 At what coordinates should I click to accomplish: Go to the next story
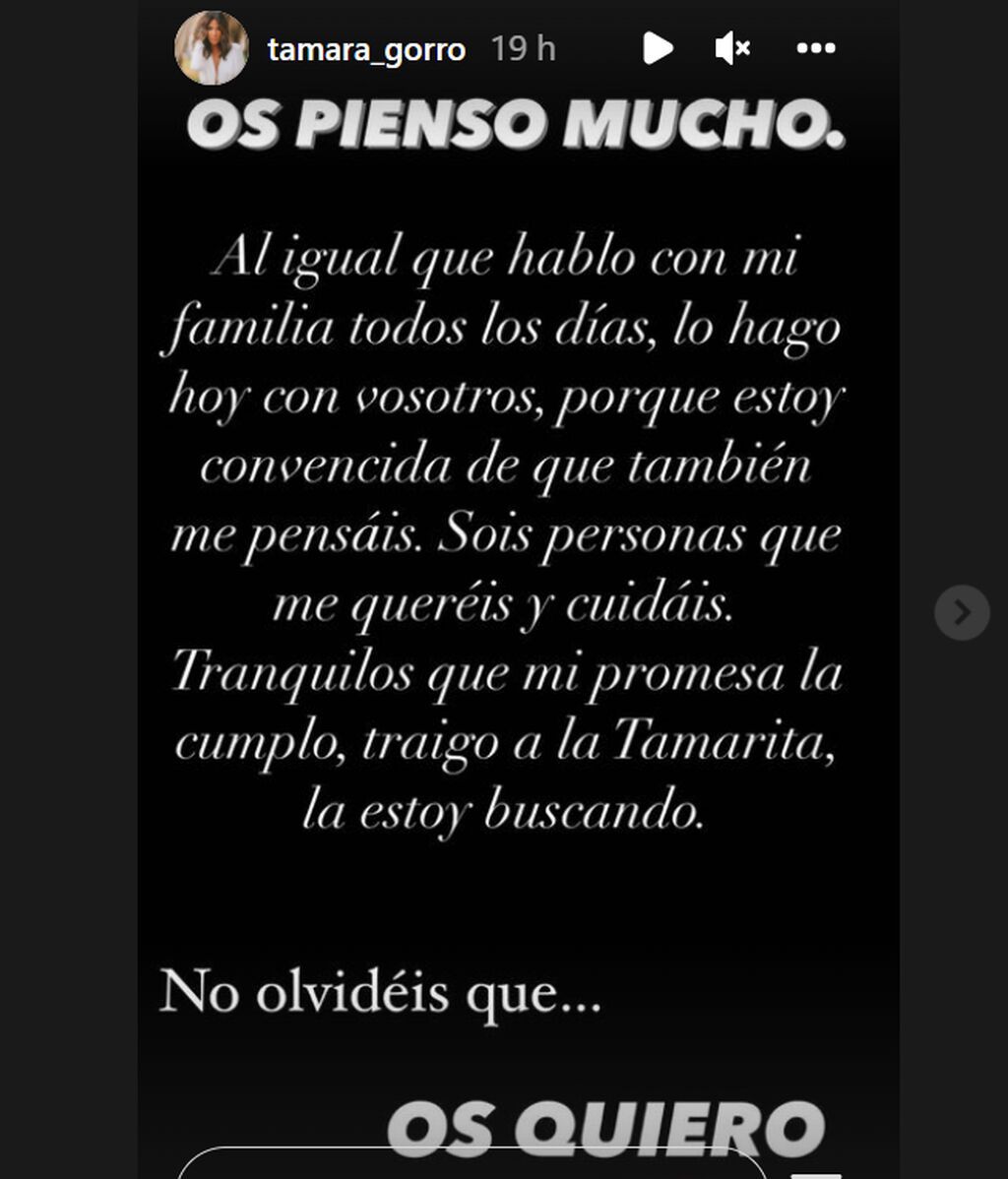(x=961, y=612)
